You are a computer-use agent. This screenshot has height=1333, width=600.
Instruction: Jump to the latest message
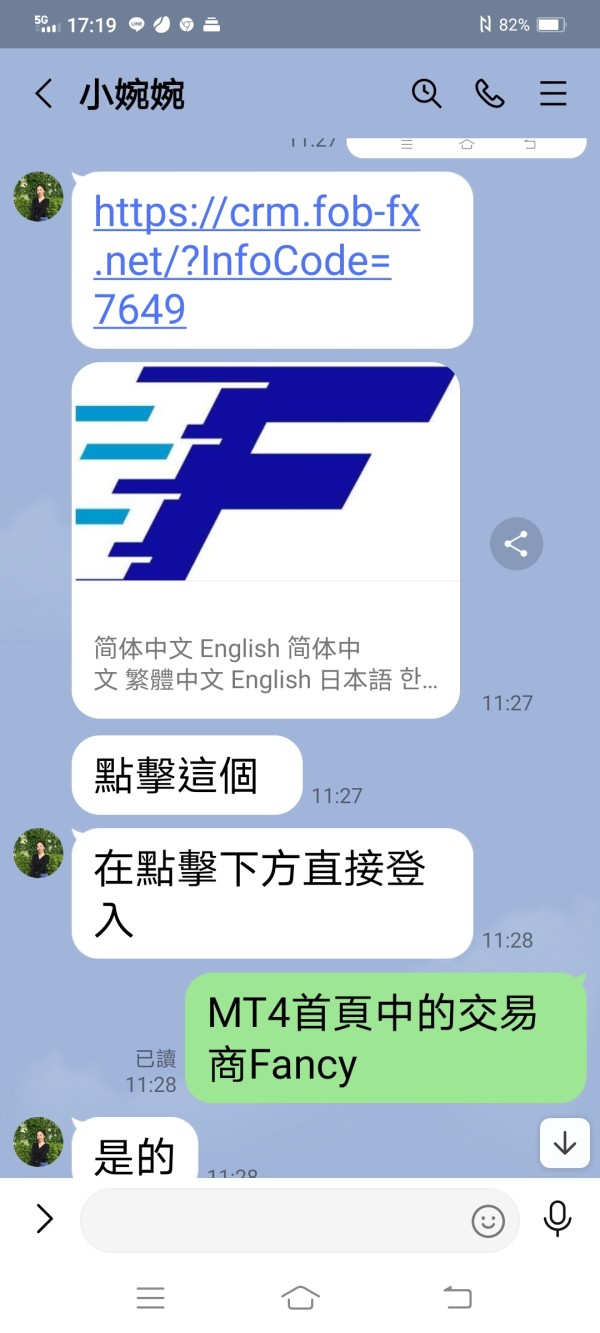coord(565,1142)
